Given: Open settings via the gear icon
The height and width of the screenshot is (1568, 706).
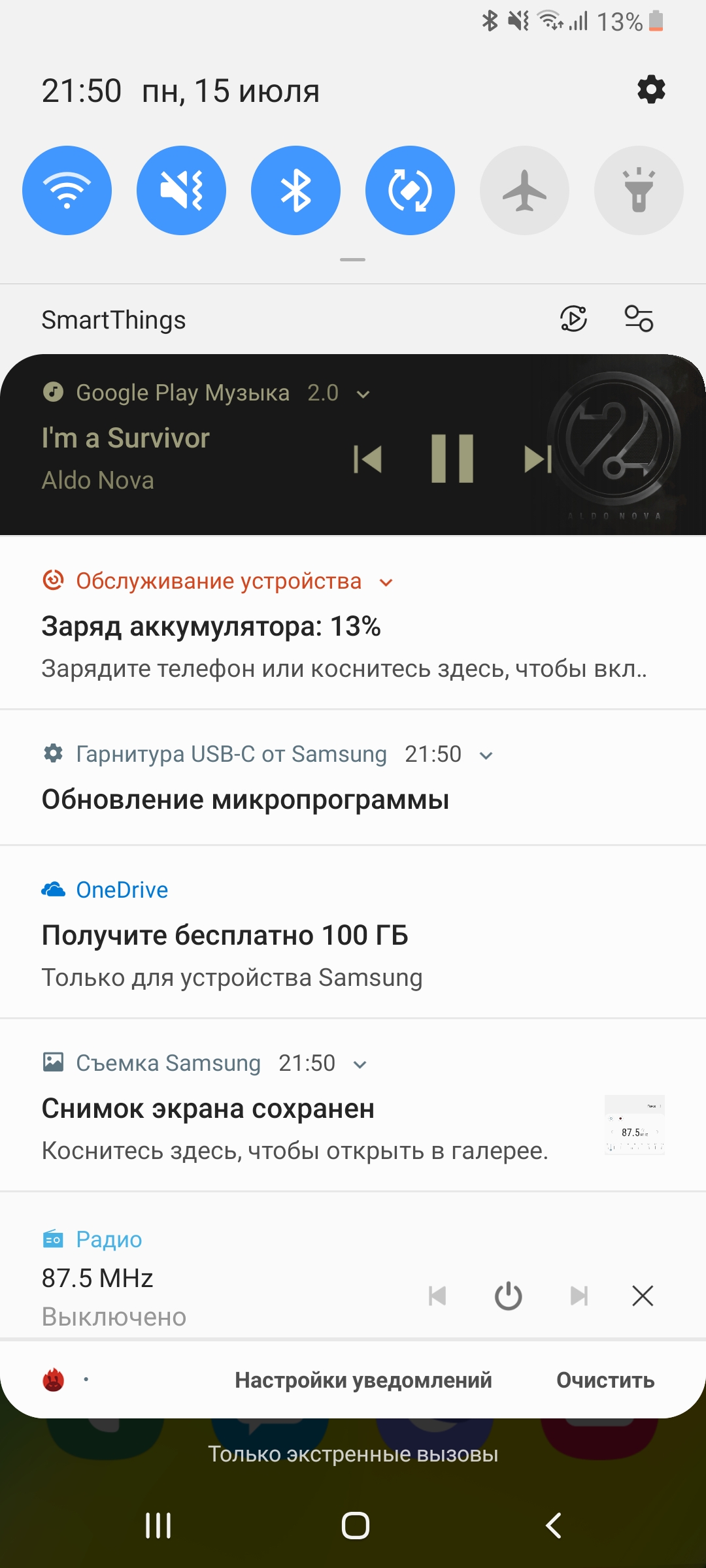Looking at the screenshot, I should pyautogui.click(x=651, y=90).
